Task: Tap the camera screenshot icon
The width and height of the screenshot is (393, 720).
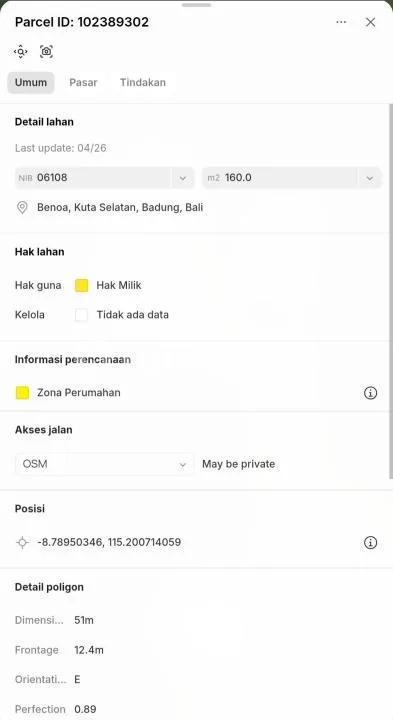Action: (46, 51)
